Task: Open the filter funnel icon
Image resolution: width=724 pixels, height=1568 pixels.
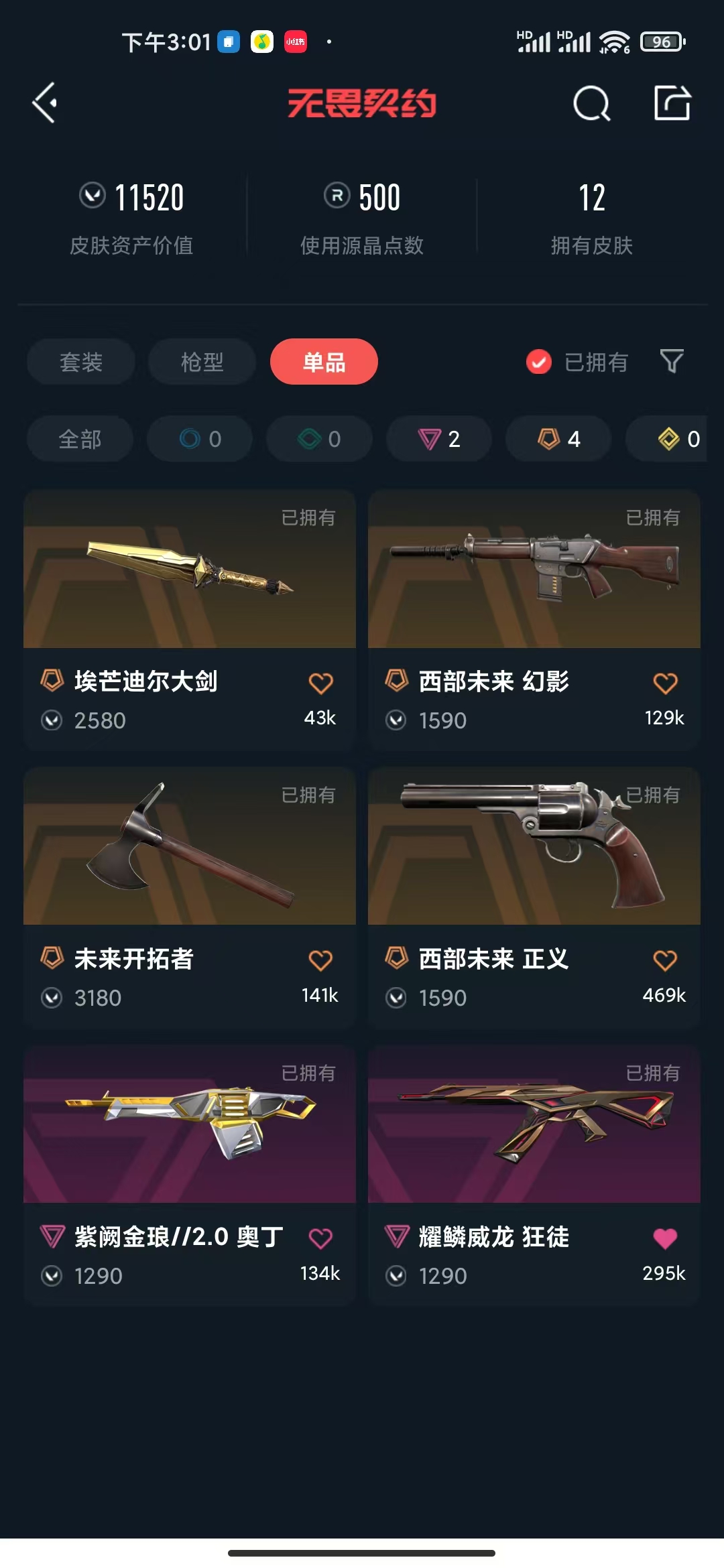Action: 672,362
